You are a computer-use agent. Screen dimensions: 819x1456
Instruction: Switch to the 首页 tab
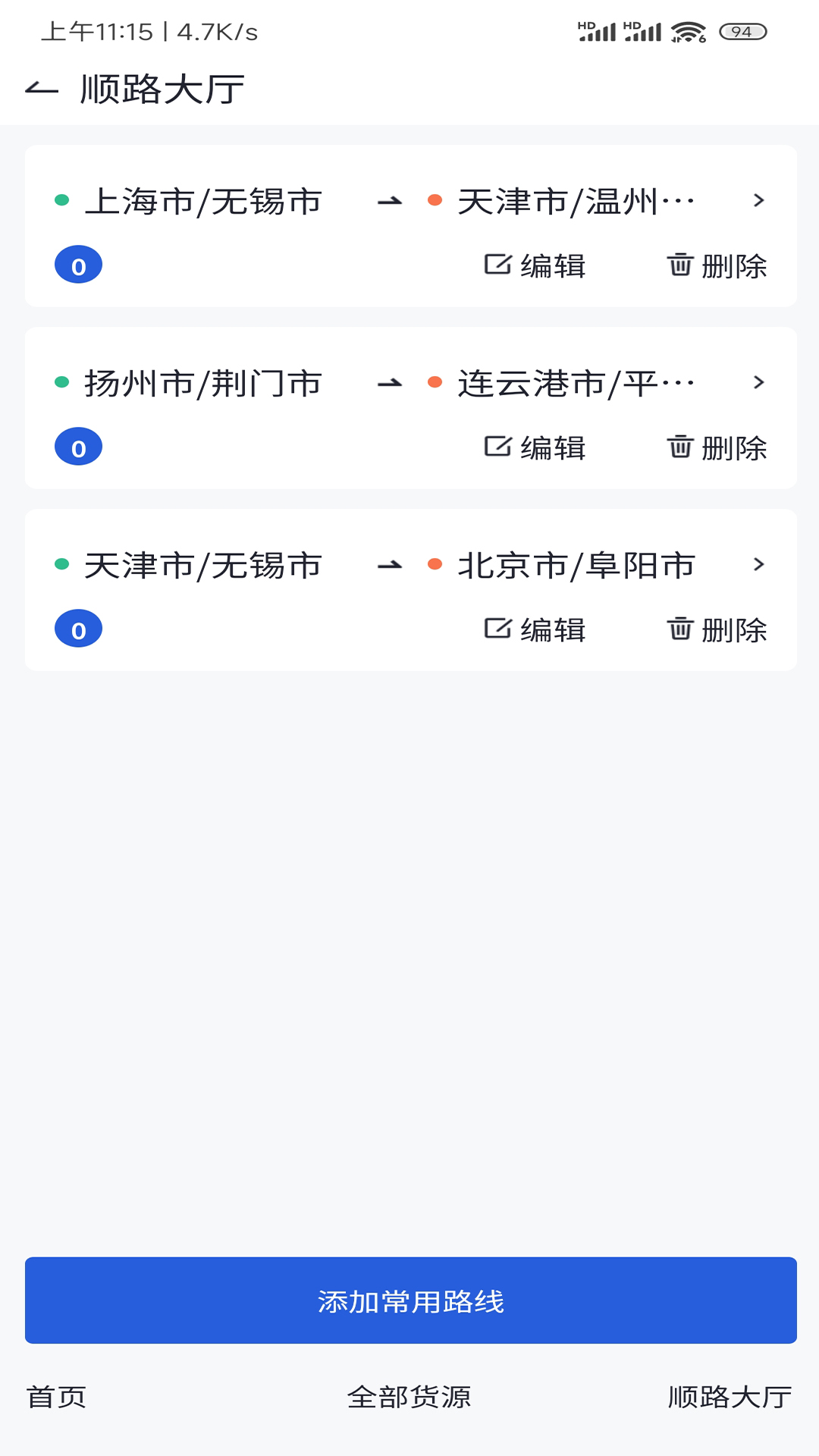pos(57,1397)
